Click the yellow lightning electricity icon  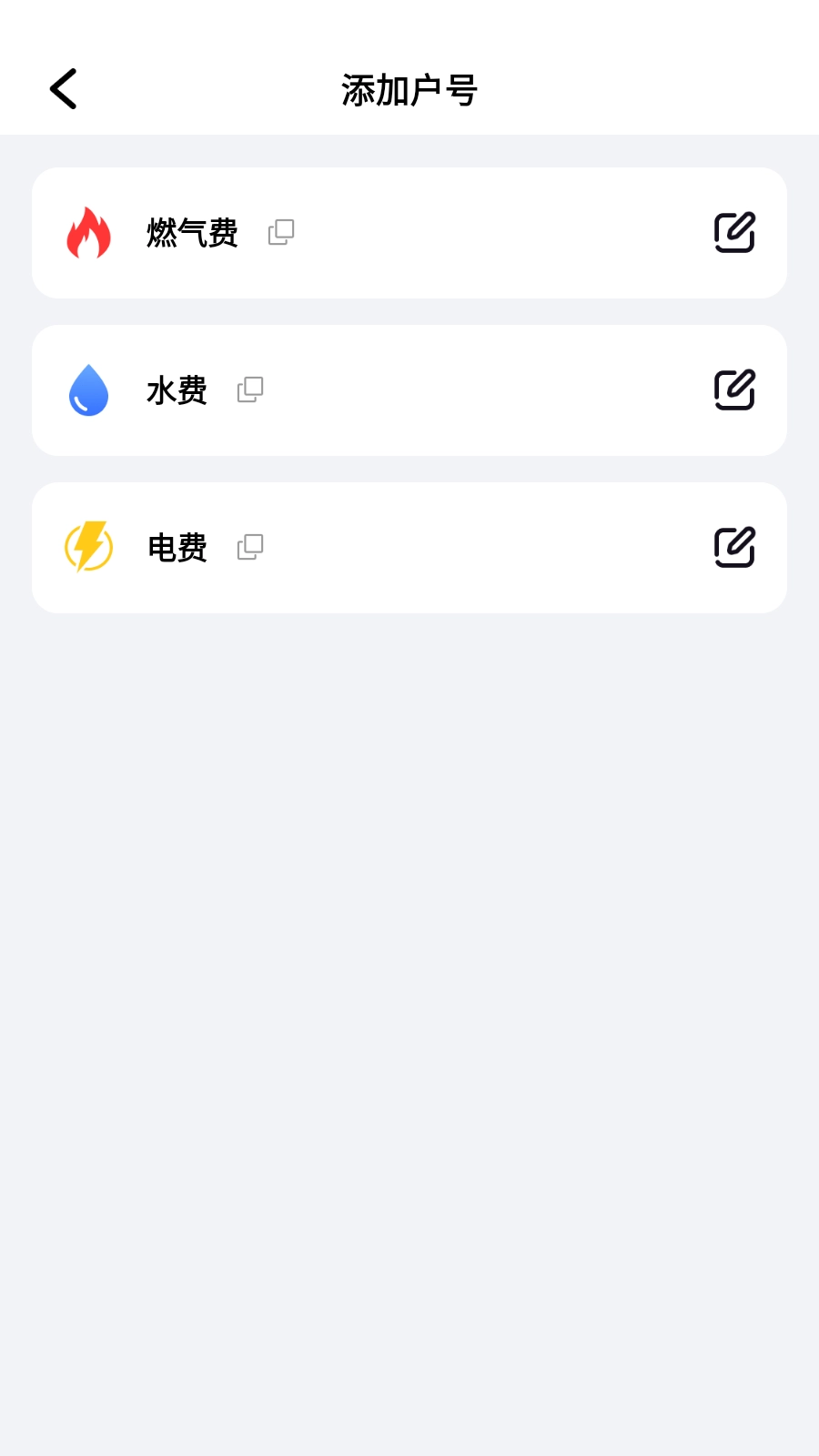pos(87,547)
